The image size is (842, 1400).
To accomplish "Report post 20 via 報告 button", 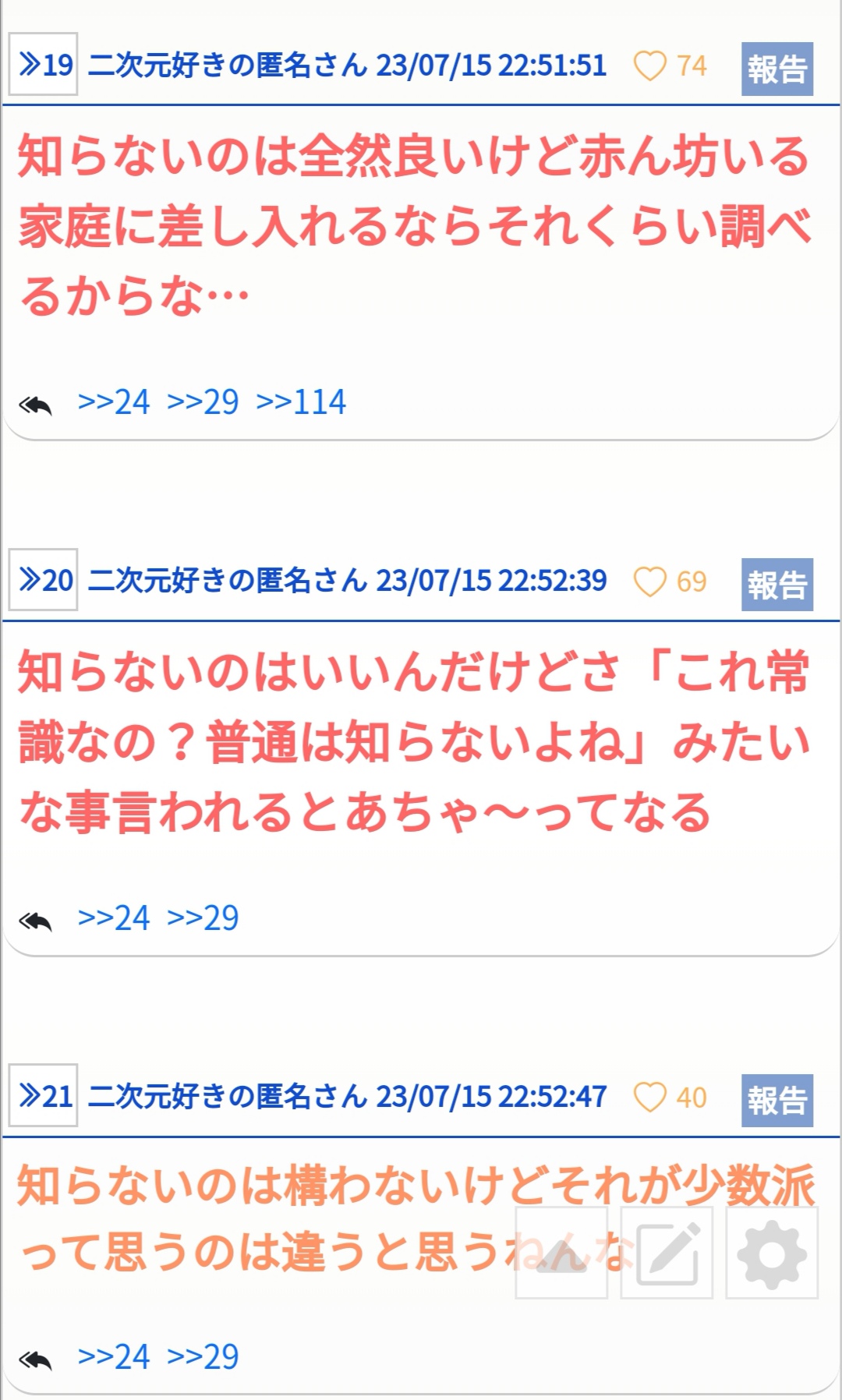I will (x=777, y=585).
